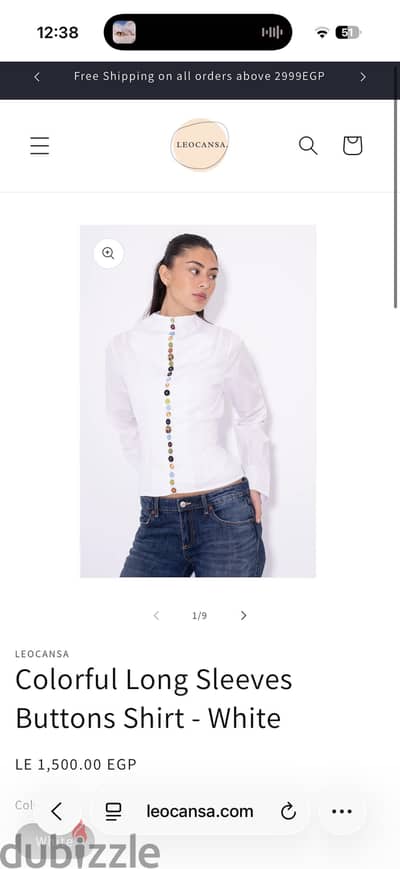The height and width of the screenshot is (869, 400).
Task: Show the previous announcement banner
Action: coord(37,77)
